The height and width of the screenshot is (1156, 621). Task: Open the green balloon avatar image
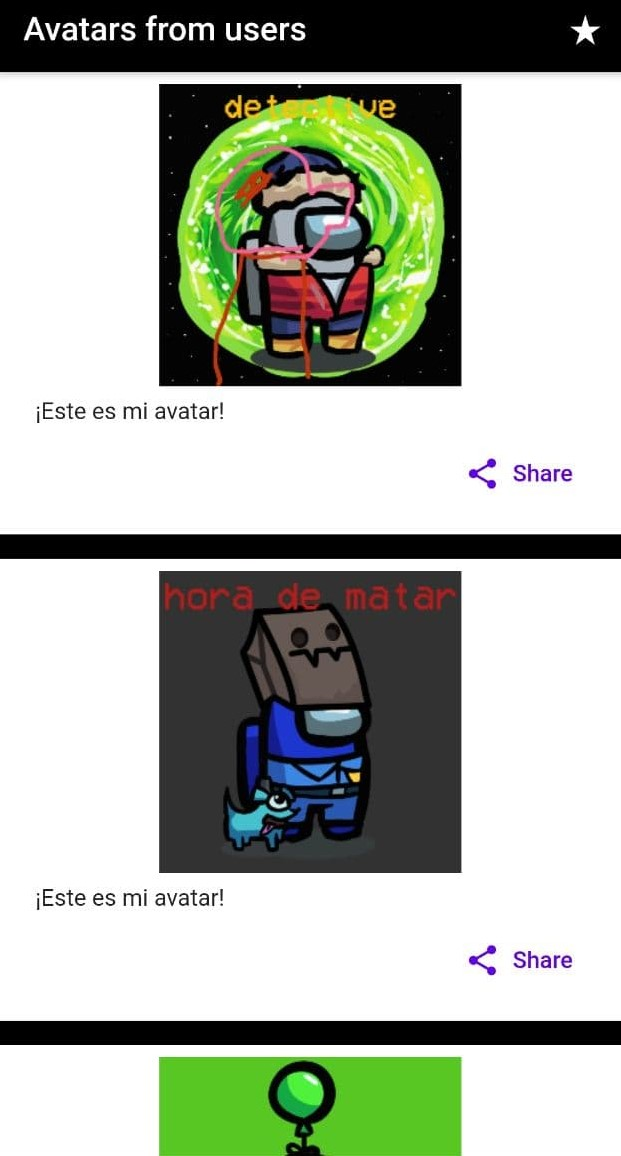point(310,1105)
